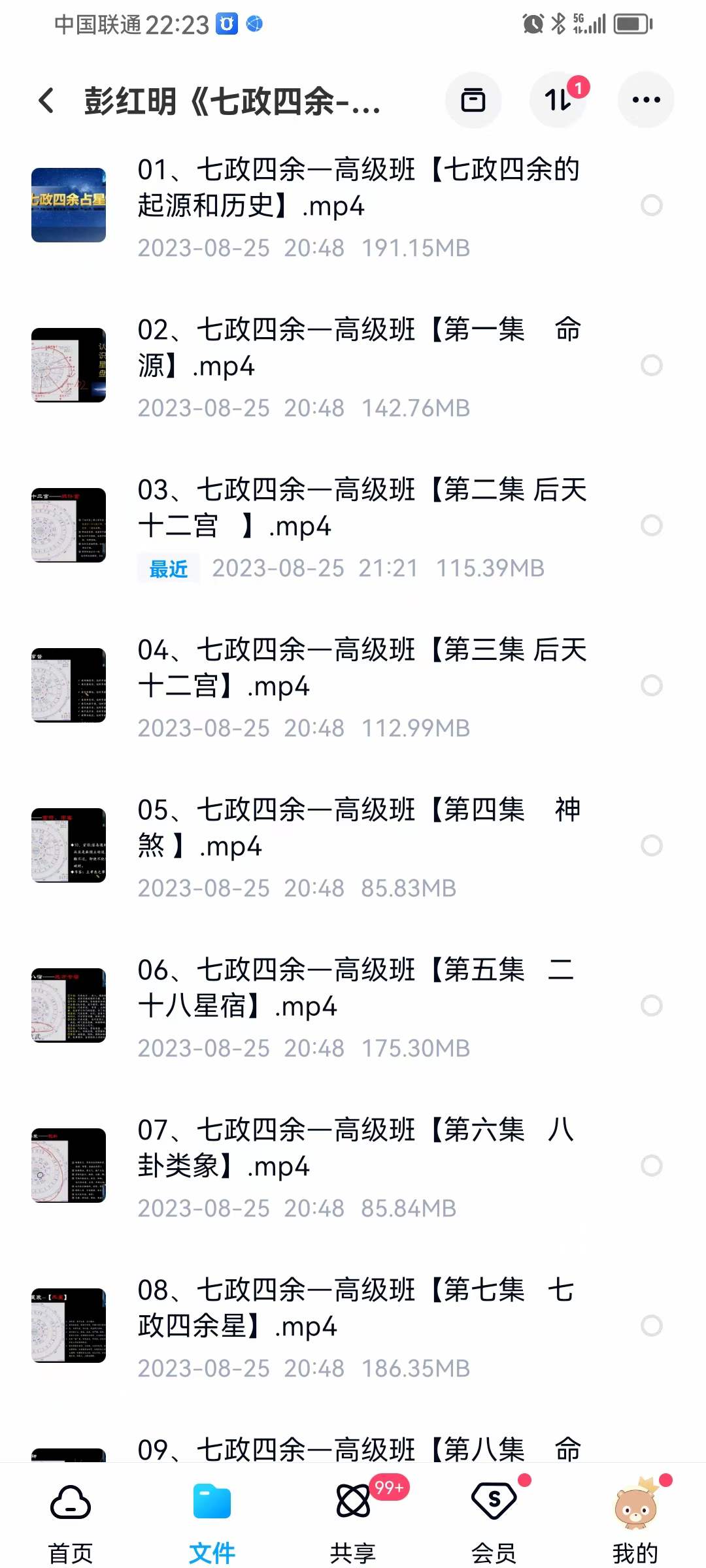
Task: Open the sort order icon with notification badge
Action: tap(559, 99)
